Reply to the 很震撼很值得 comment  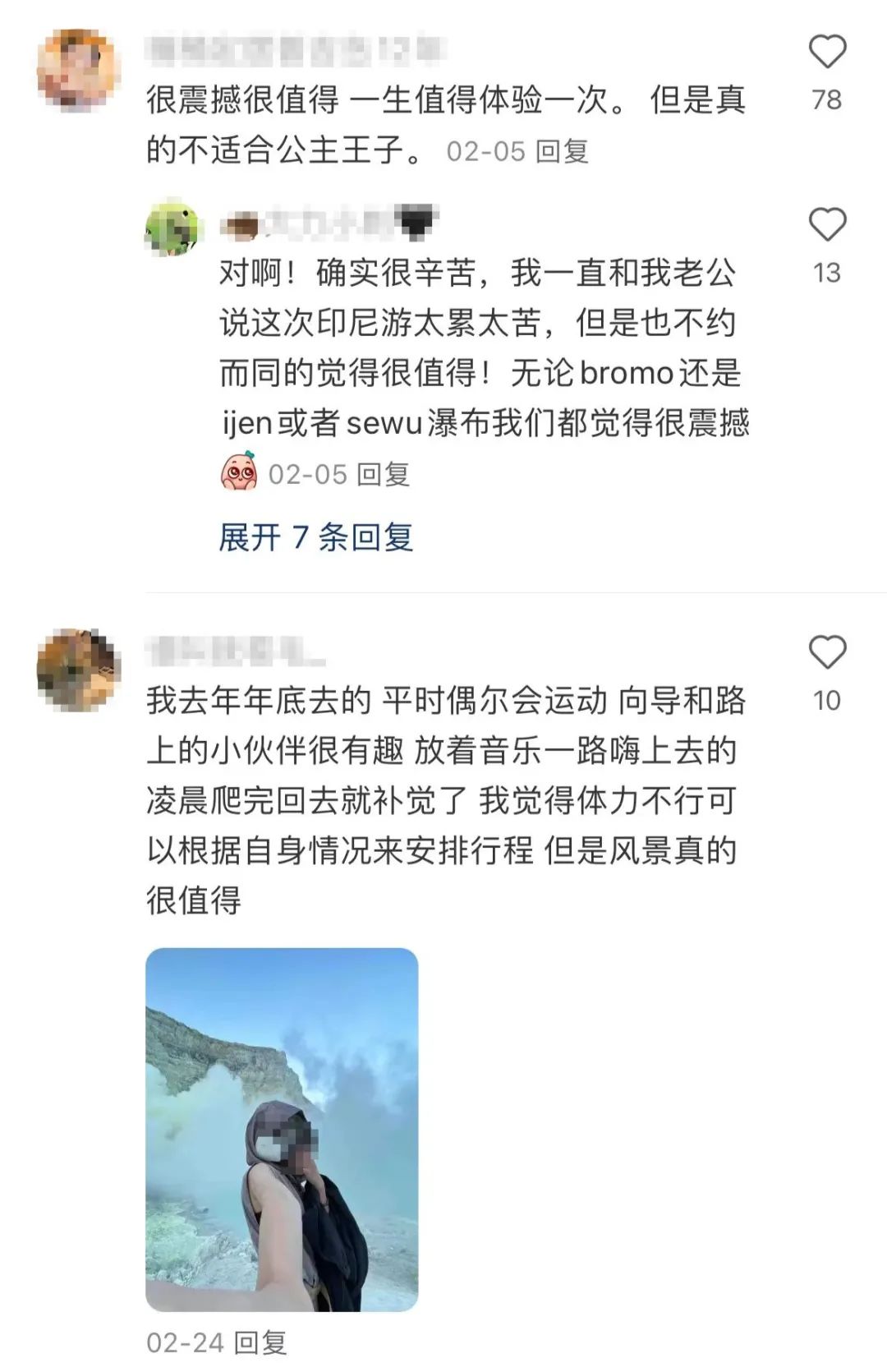click(x=563, y=151)
